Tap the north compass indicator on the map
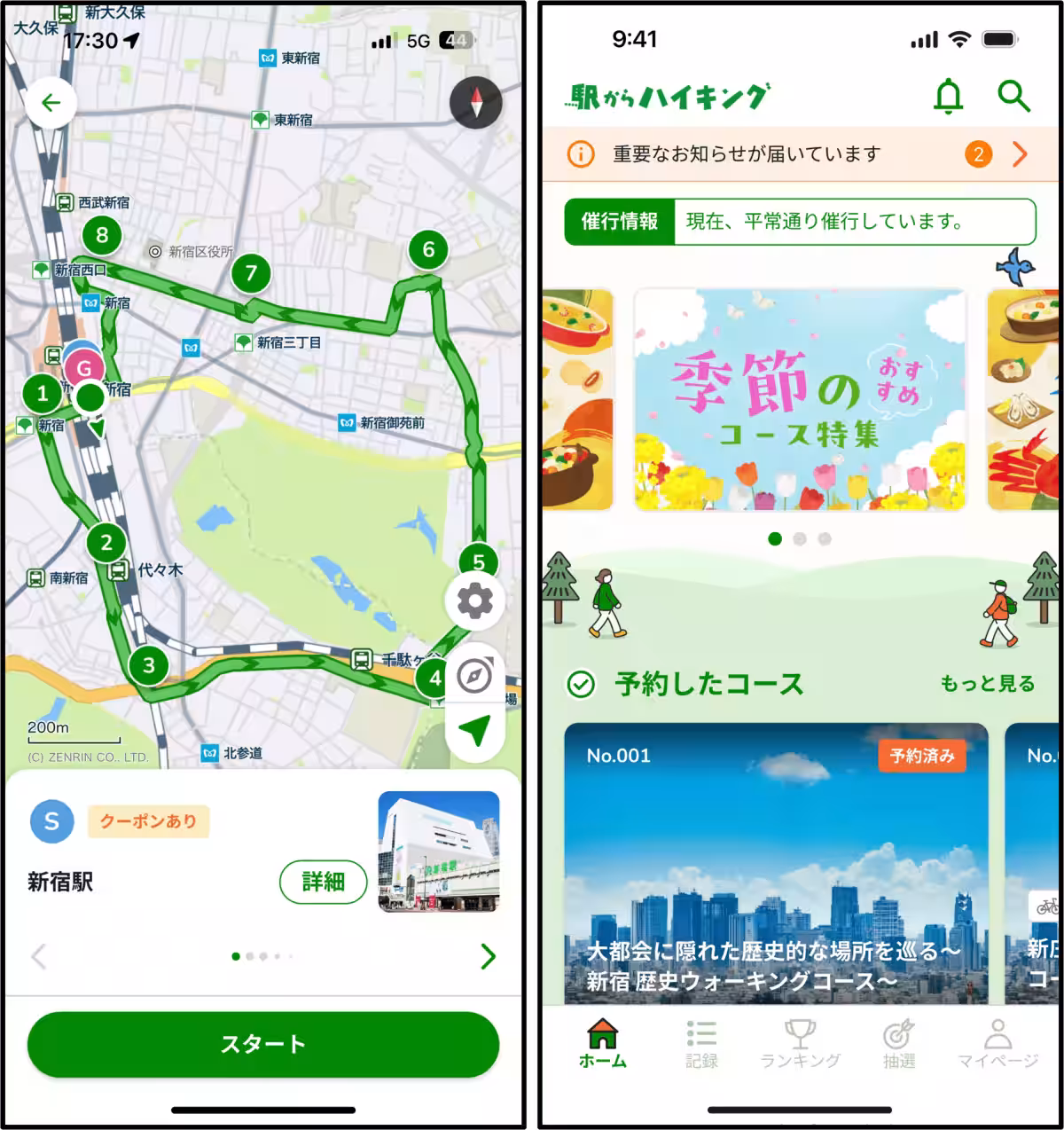 476,102
